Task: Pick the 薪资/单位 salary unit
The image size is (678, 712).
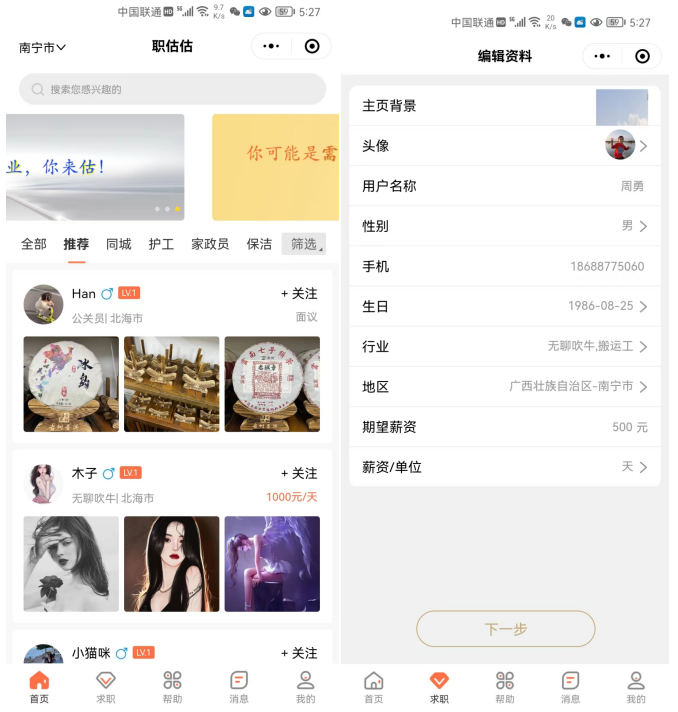Action: coord(504,467)
